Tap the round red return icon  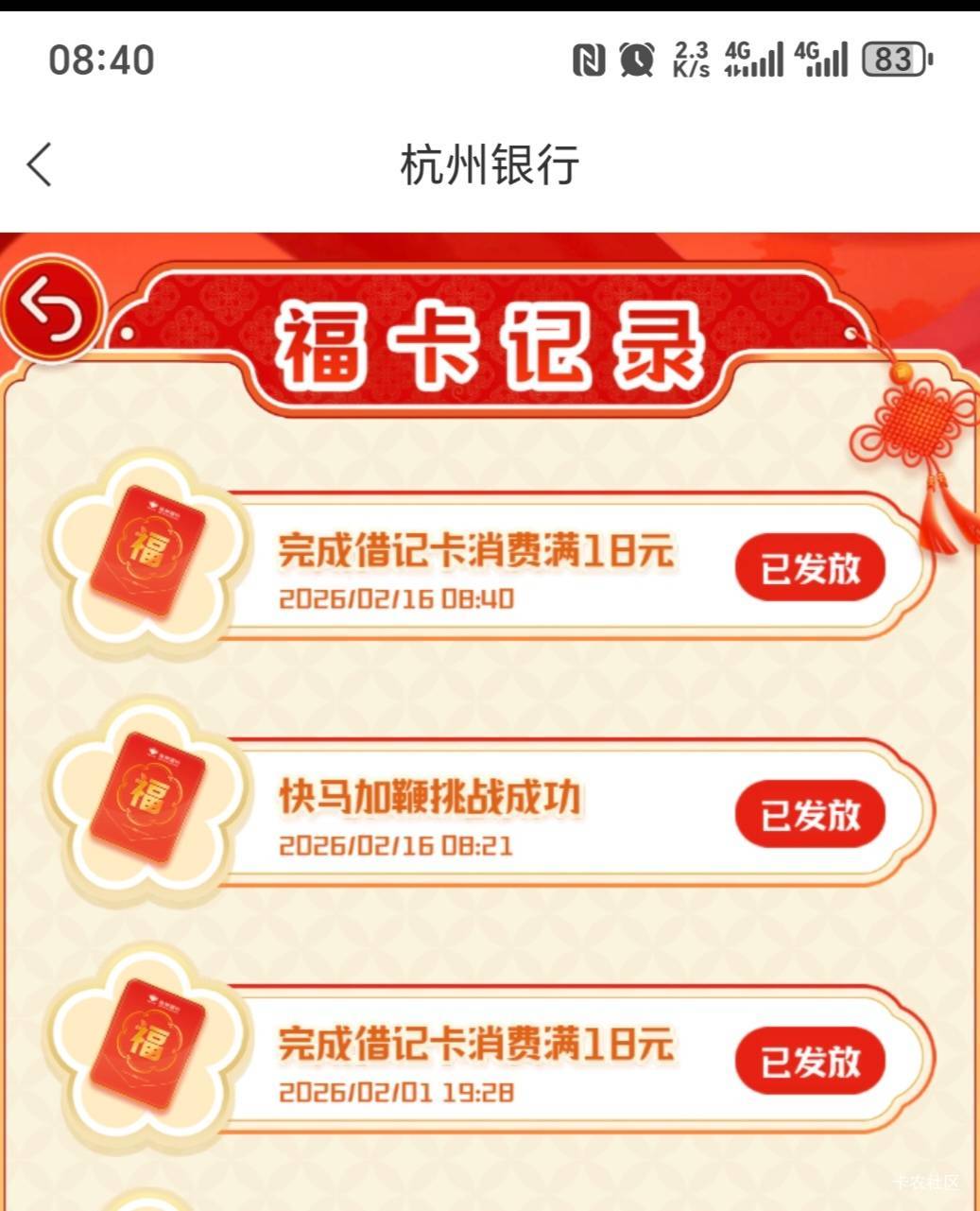click(50, 309)
